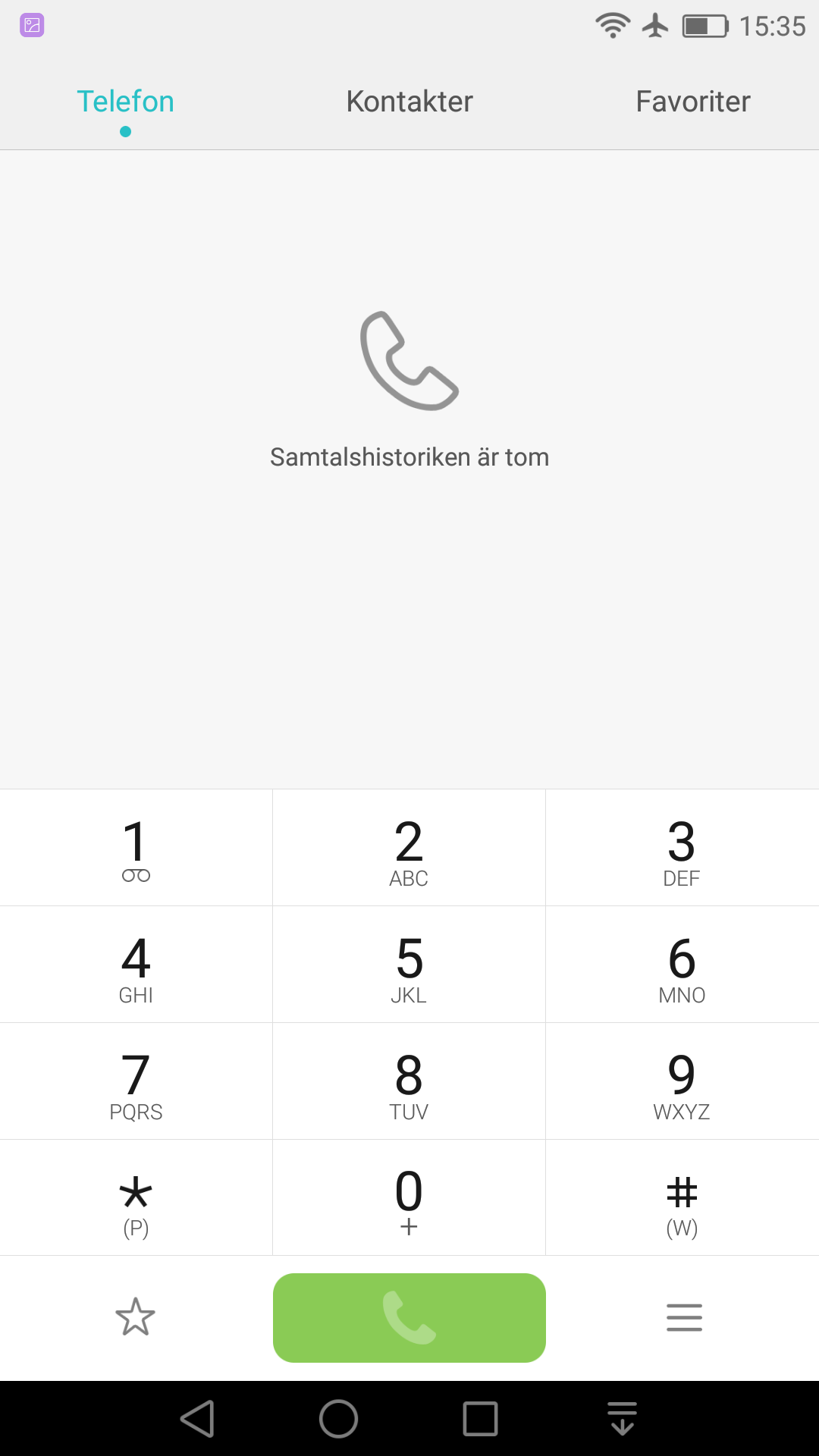The width and height of the screenshot is (819, 1456).
Task: Switch to the Kontakter tab
Action: (409, 102)
